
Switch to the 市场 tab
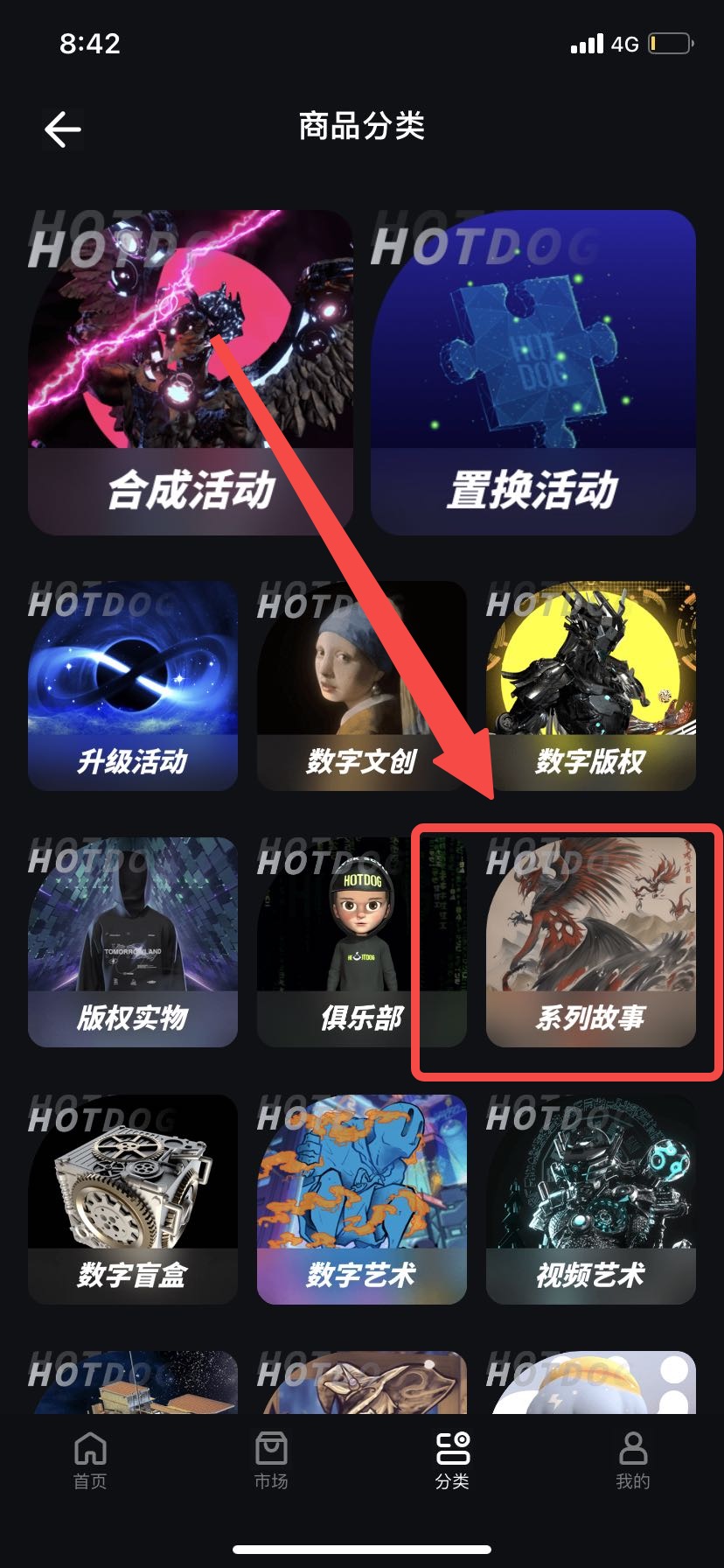point(271,1459)
